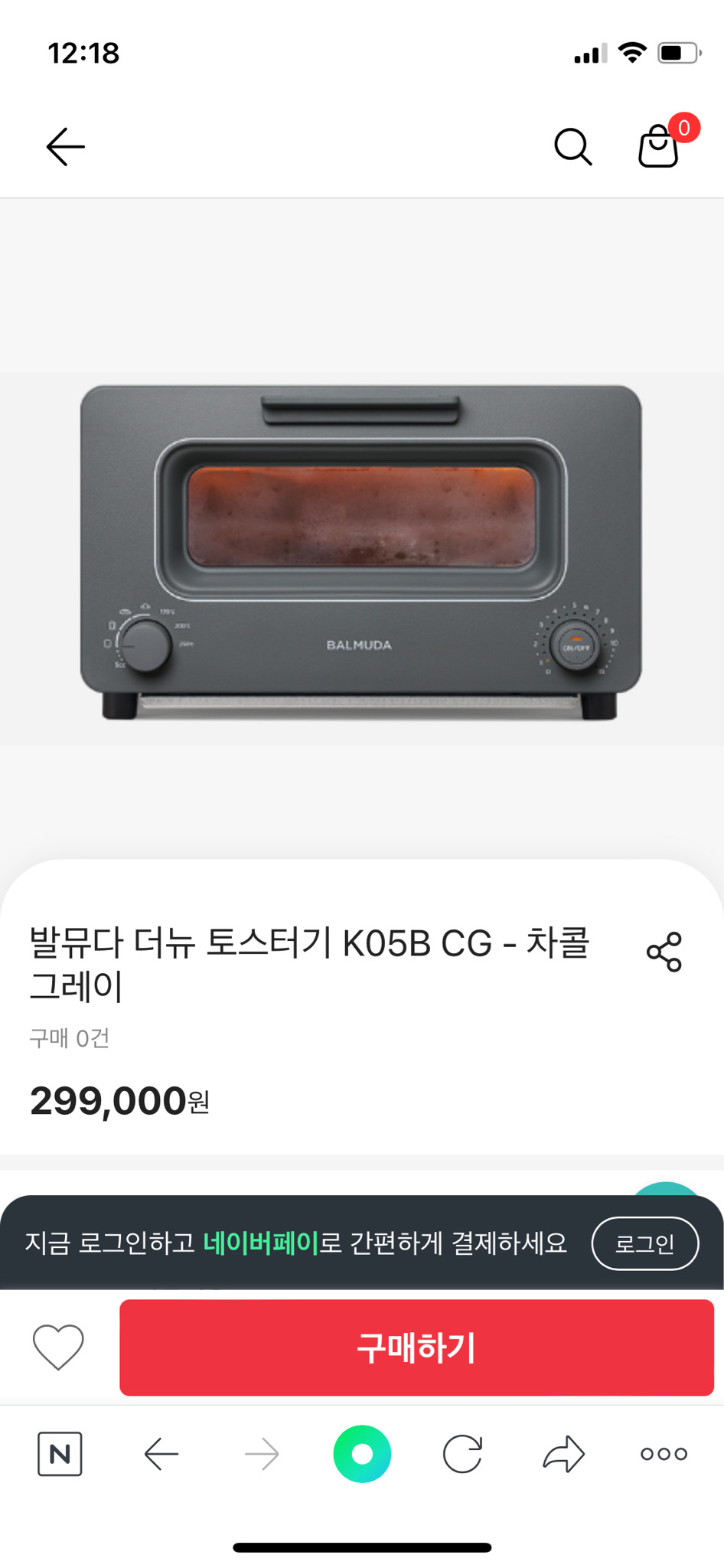Tap the cart badge showing 0
724x1568 pixels.
[x=683, y=129]
